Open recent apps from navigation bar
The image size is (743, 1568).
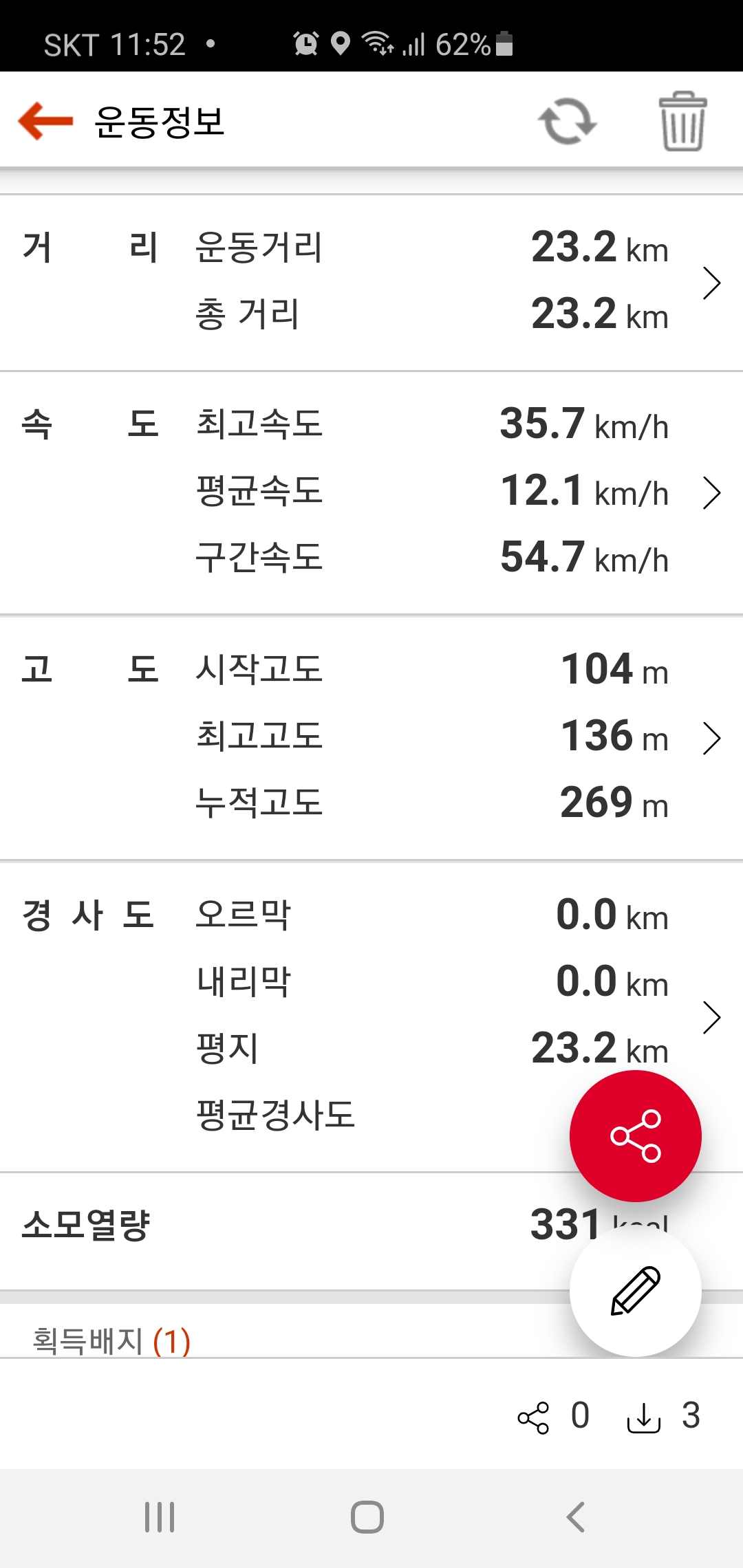point(160,1516)
